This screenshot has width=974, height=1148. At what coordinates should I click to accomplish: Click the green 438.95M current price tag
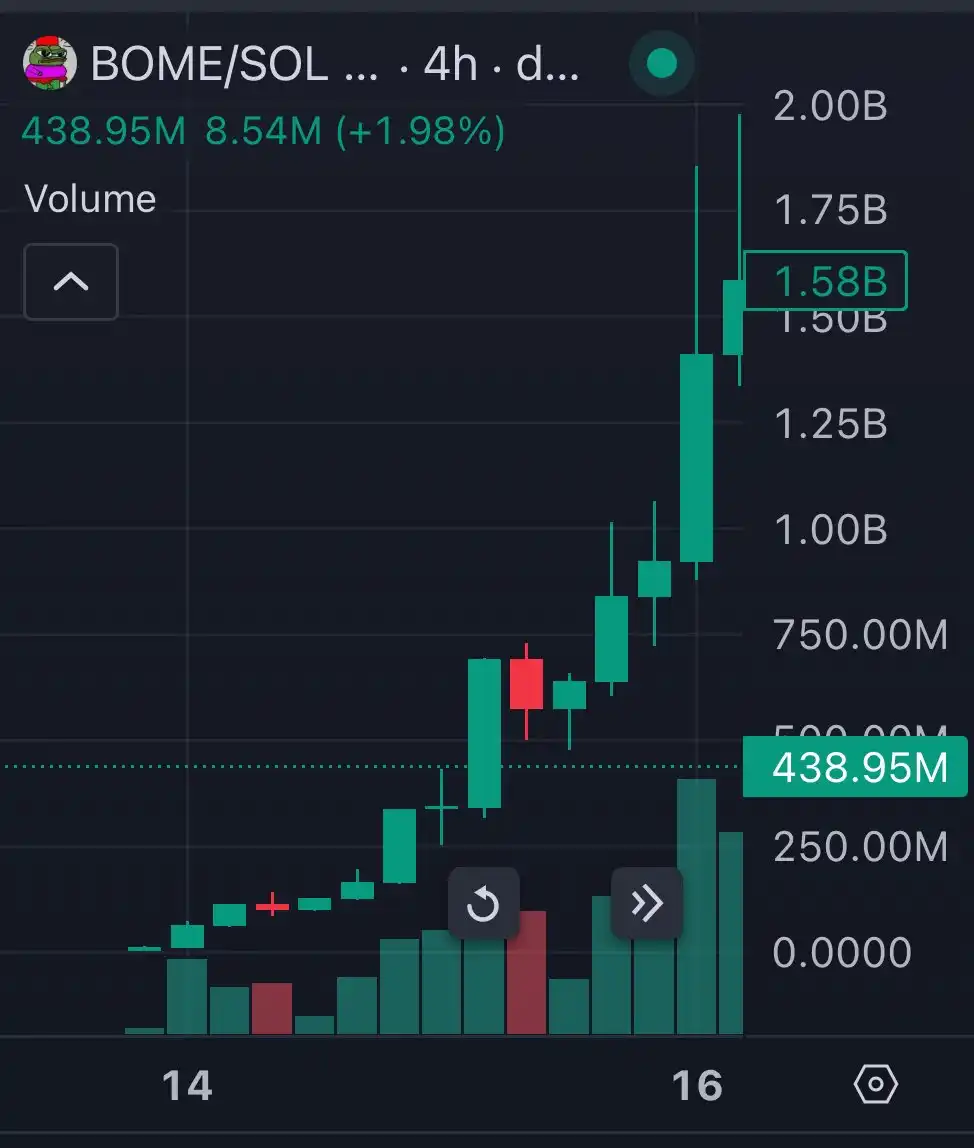tap(855, 768)
